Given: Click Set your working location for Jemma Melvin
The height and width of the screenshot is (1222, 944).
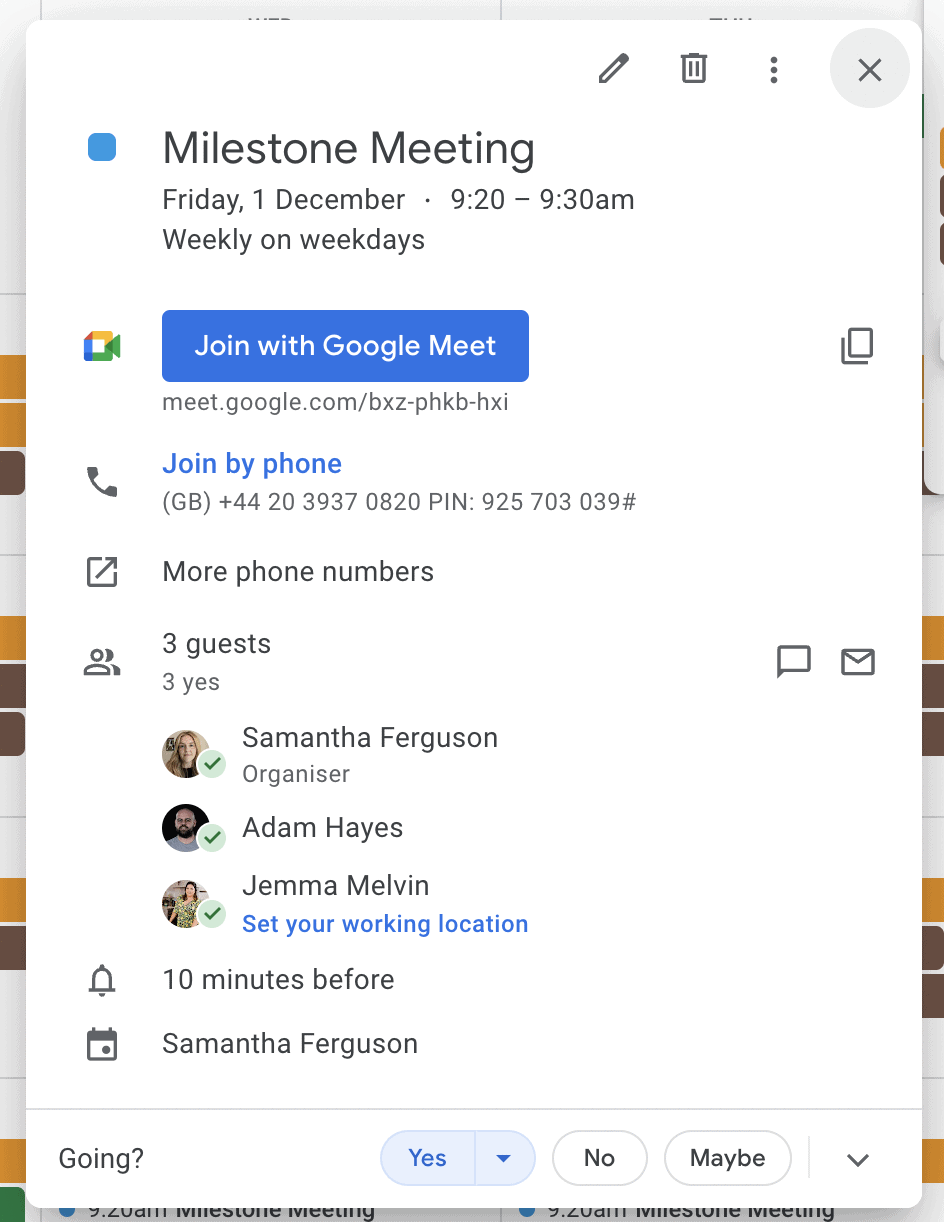Looking at the screenshot, I should click(x=385, y=924).
